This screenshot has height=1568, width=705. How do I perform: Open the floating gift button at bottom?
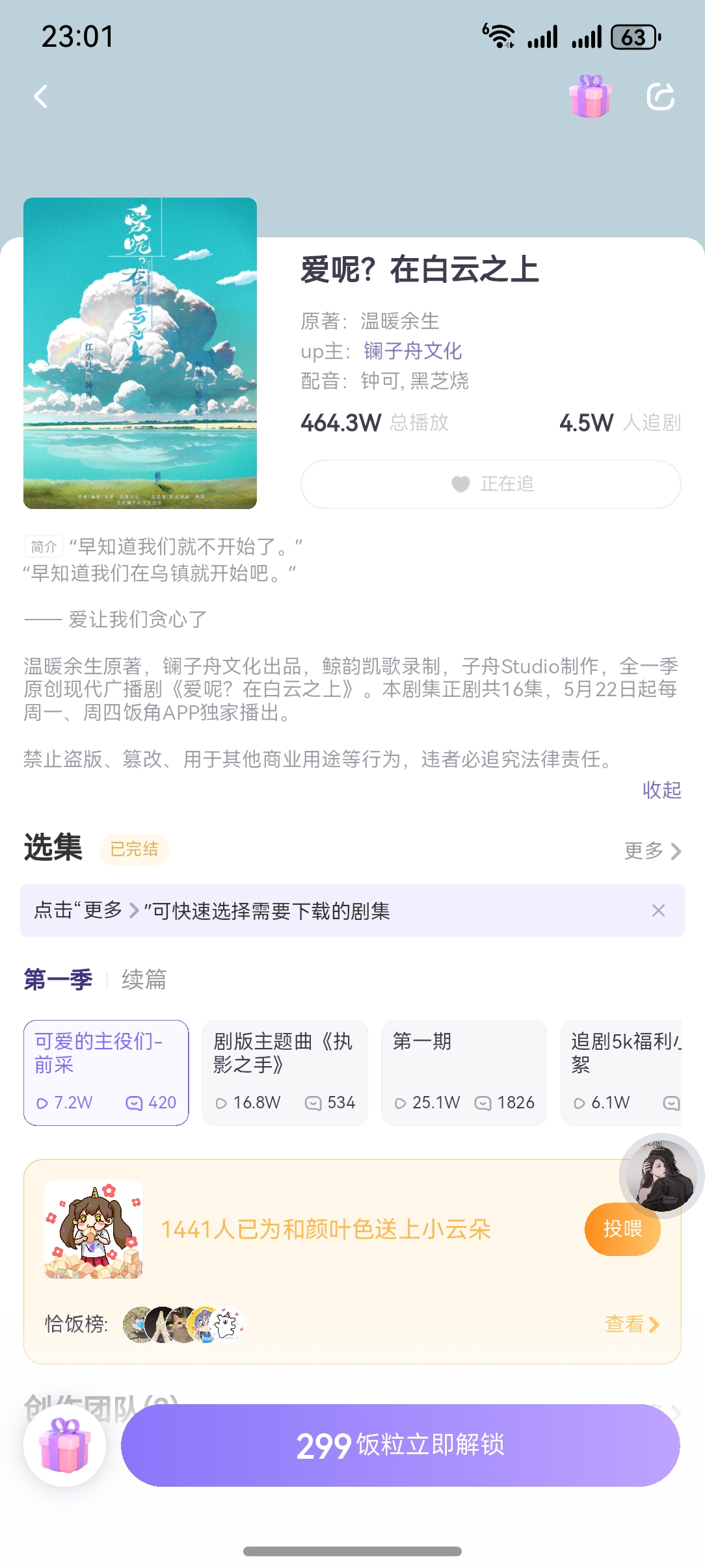coord(64,1445)
